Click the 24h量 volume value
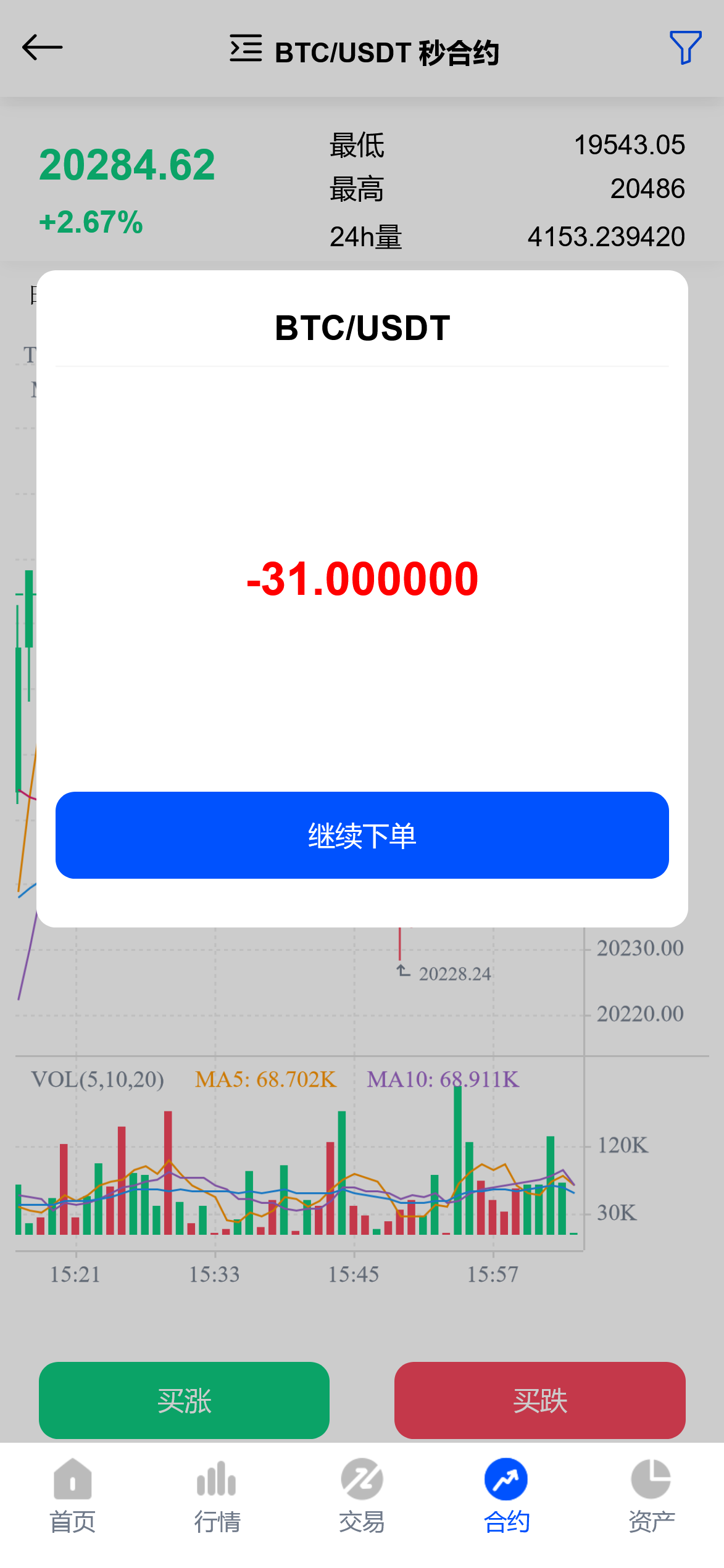 coord(606,236)
